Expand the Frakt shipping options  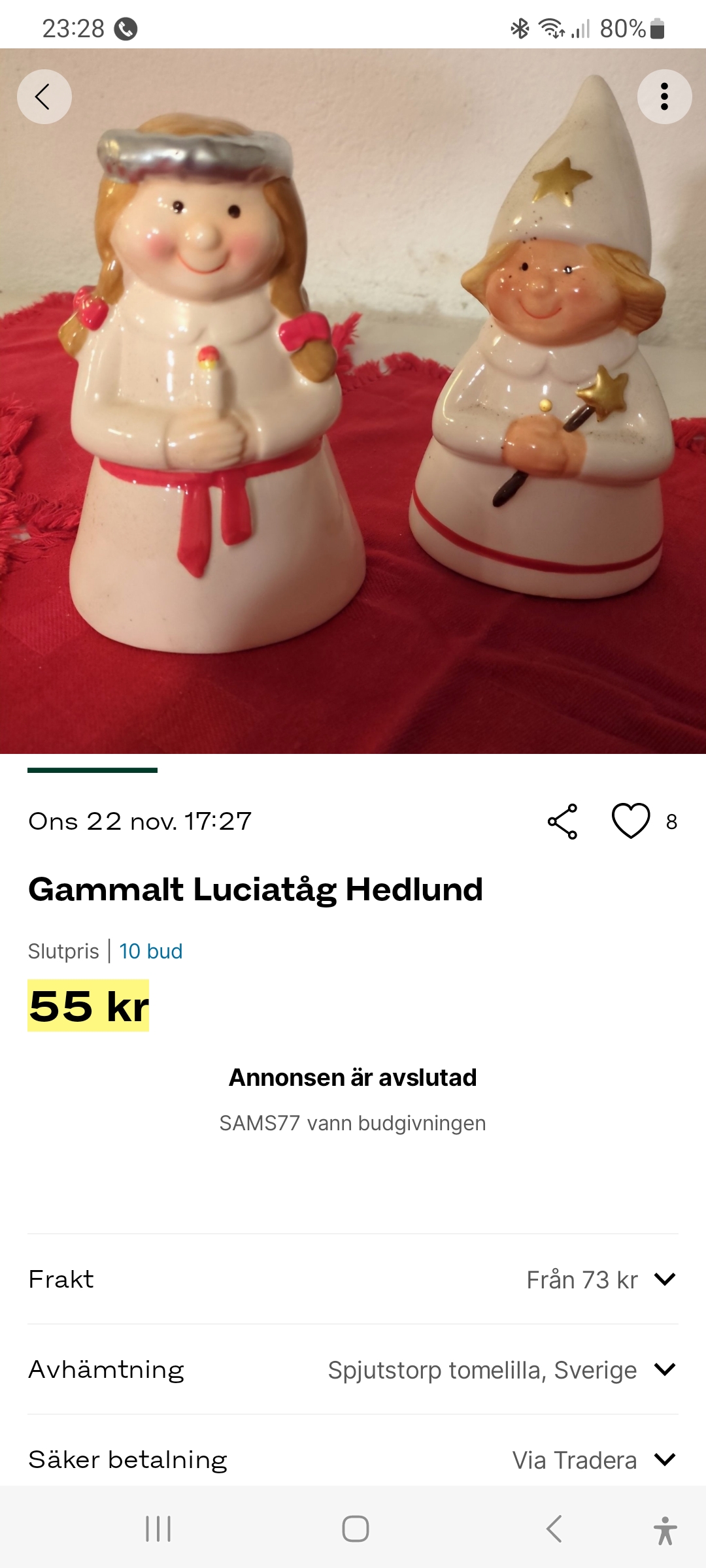coord(664,1279)
